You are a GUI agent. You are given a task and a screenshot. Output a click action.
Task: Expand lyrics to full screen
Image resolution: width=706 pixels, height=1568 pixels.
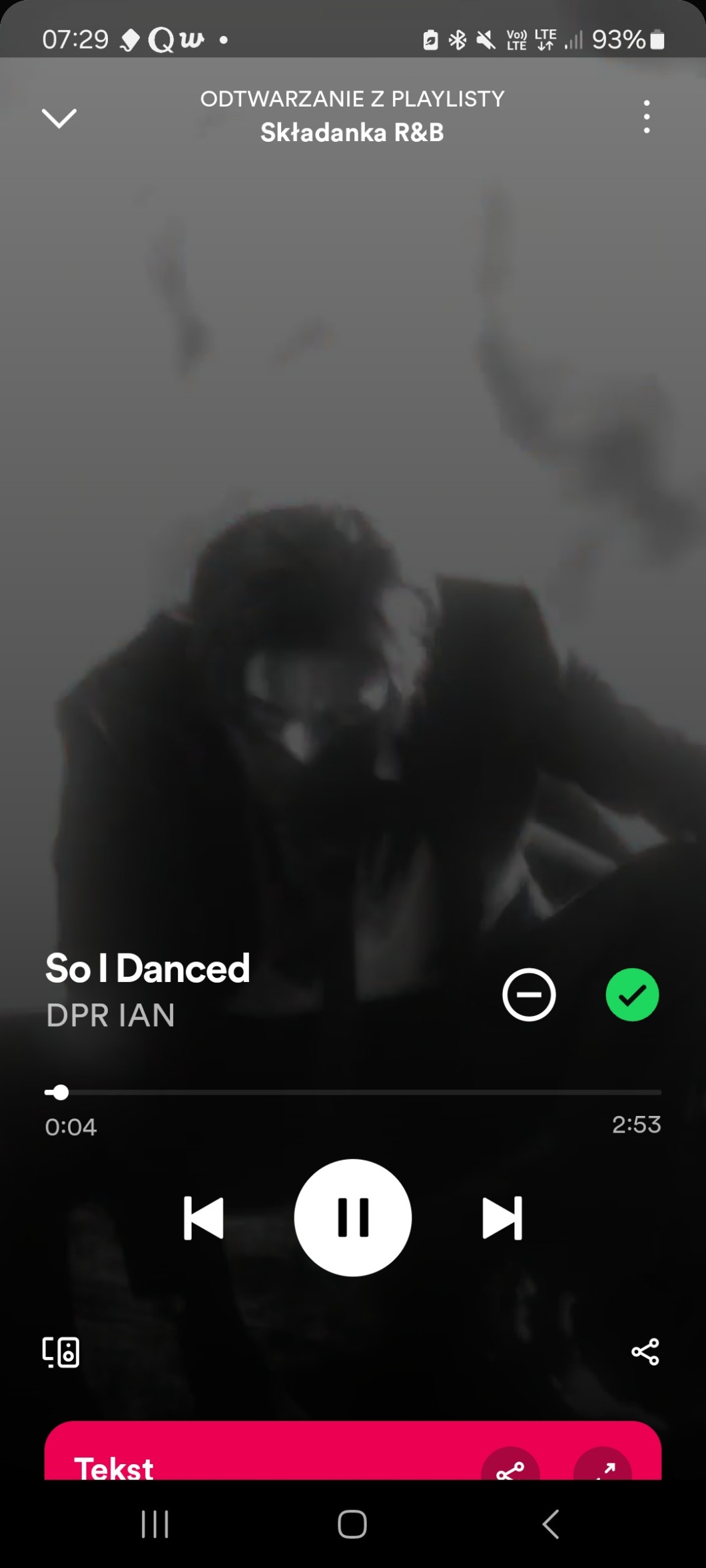pyautogui.click(x=603, y=1467)
